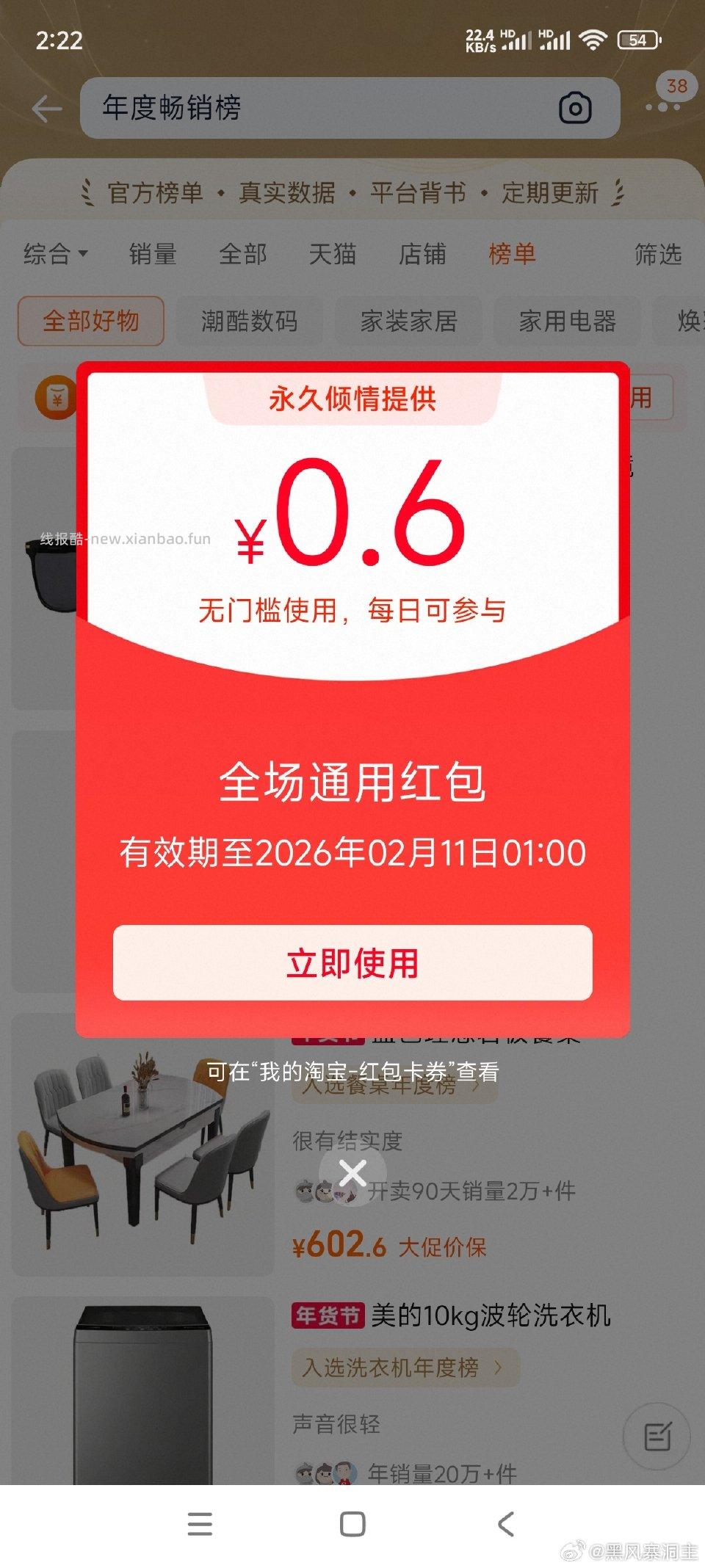Select the 潮酷数码 category chip
This screenshot has width=705, height=1568.
coord(250,321)
